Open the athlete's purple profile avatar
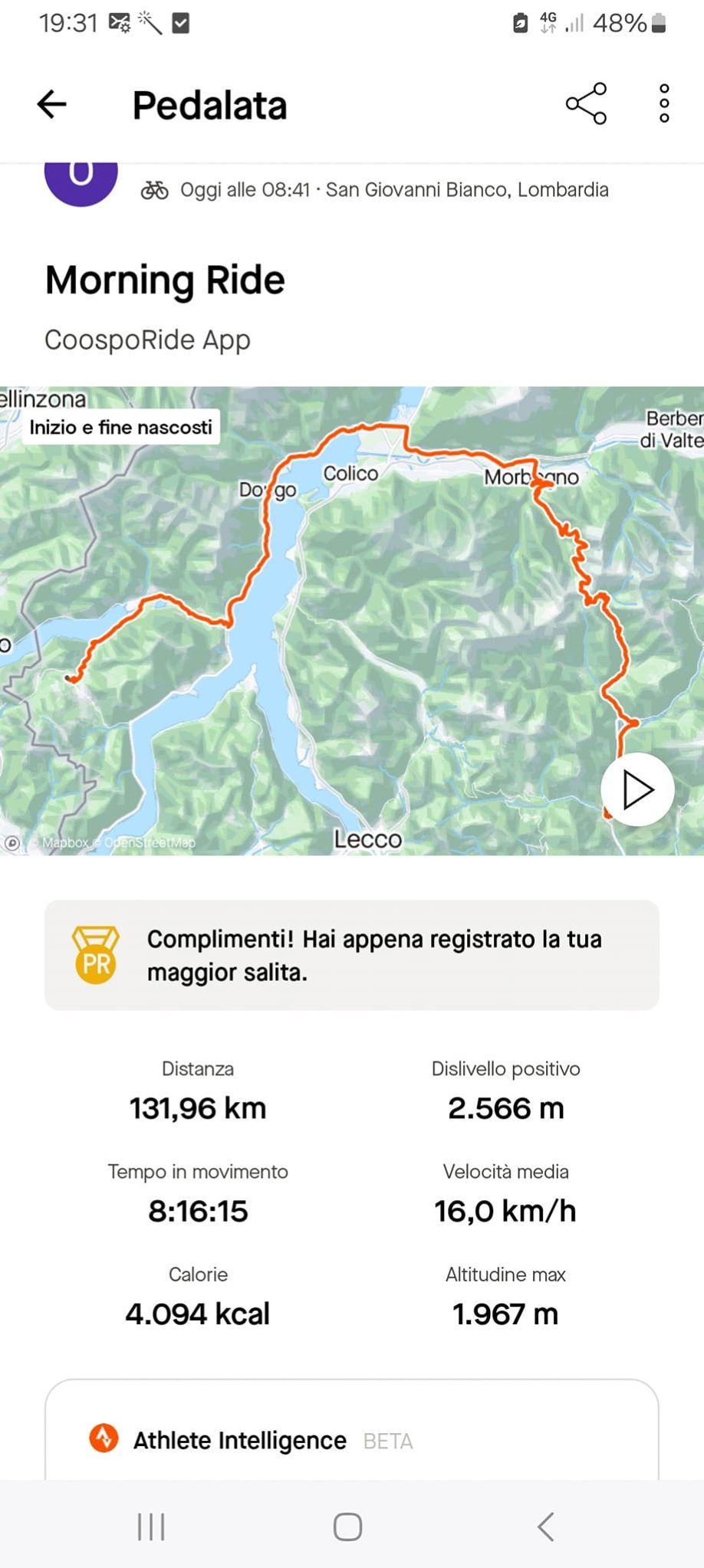Screen dimensions: 704x1568 click(x=81, y=181)
